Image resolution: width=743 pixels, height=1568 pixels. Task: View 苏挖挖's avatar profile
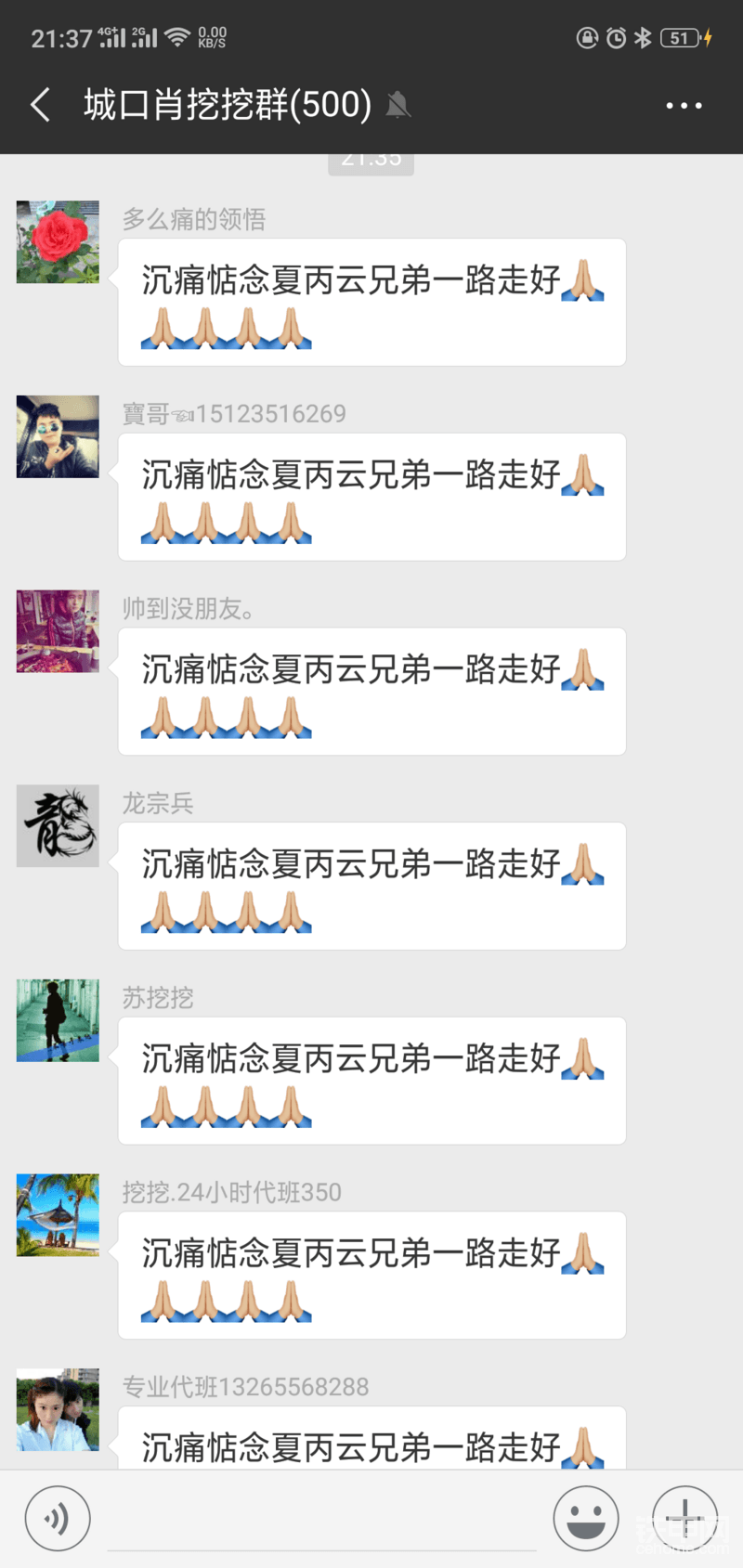(58, 1020)
